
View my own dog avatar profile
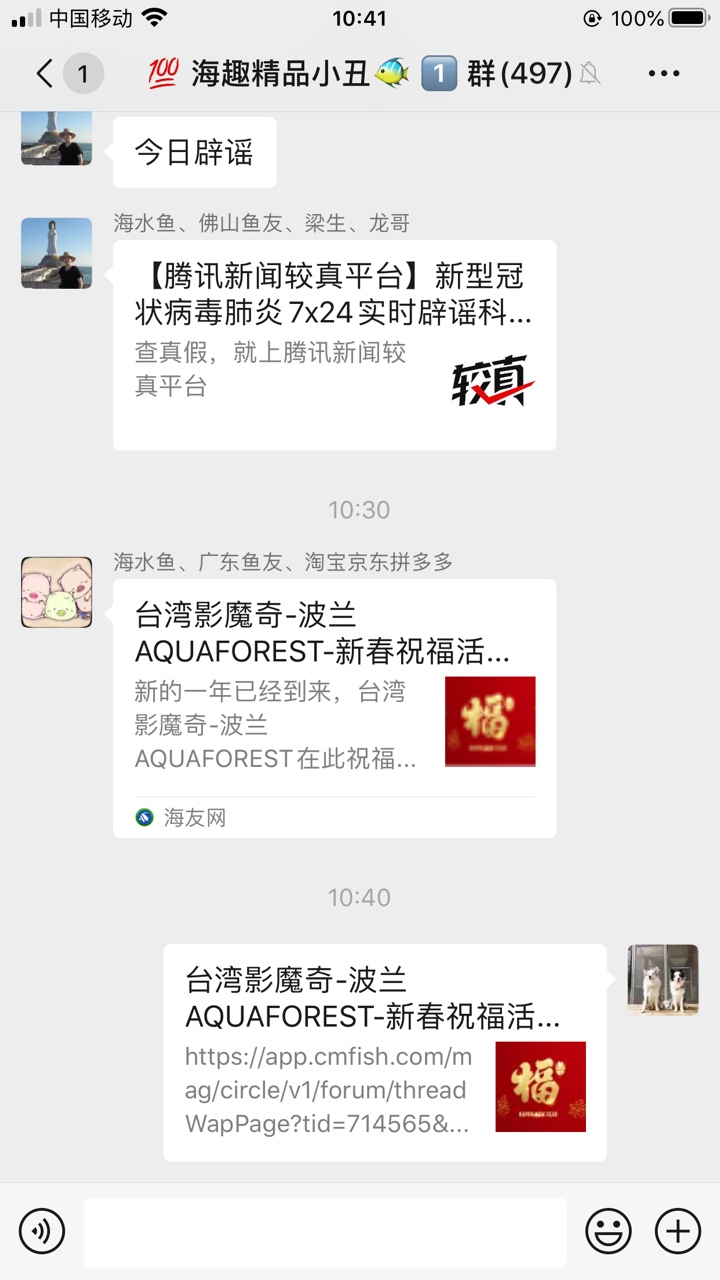[662, 980]
